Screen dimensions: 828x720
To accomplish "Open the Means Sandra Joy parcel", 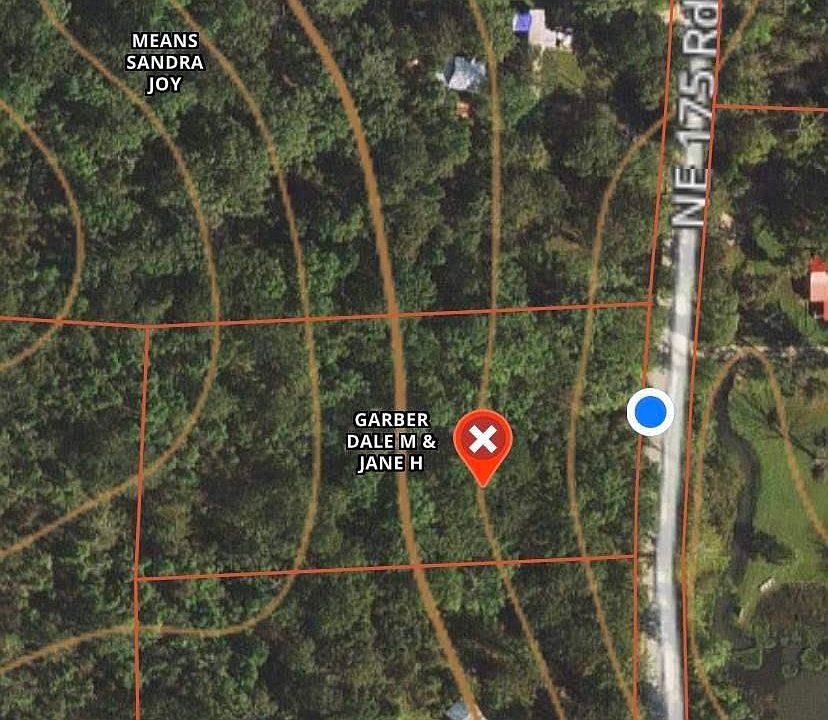I will pyautogui.click(x=165, y=63).
